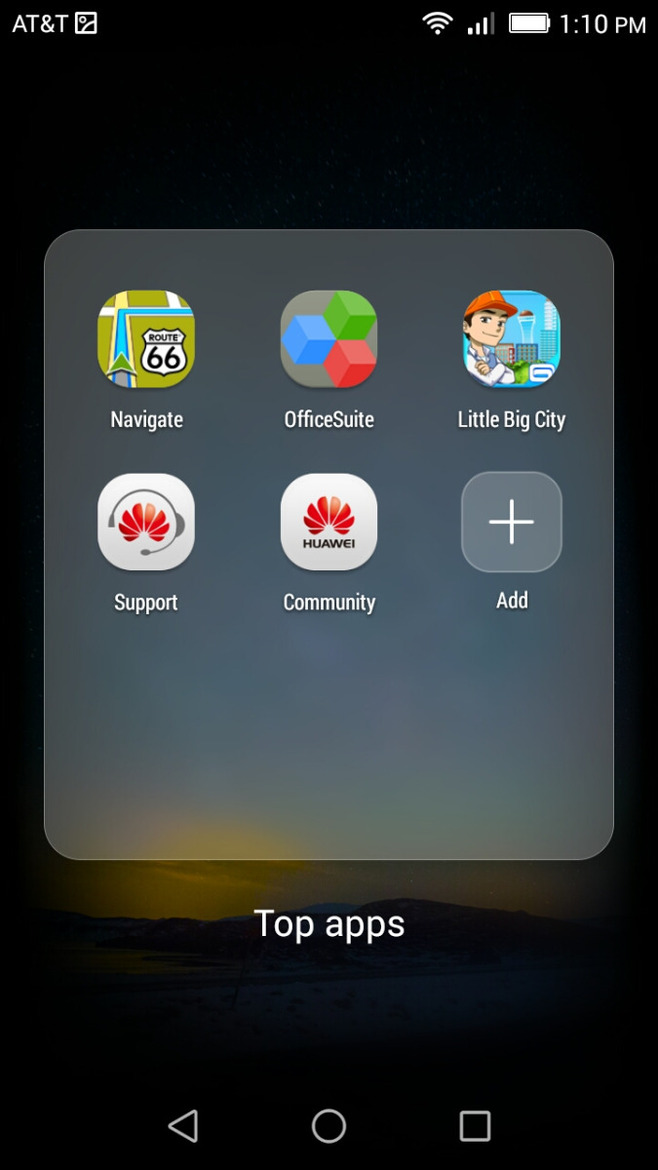
Task: Add an app to this folder
Action: [511, 522]
